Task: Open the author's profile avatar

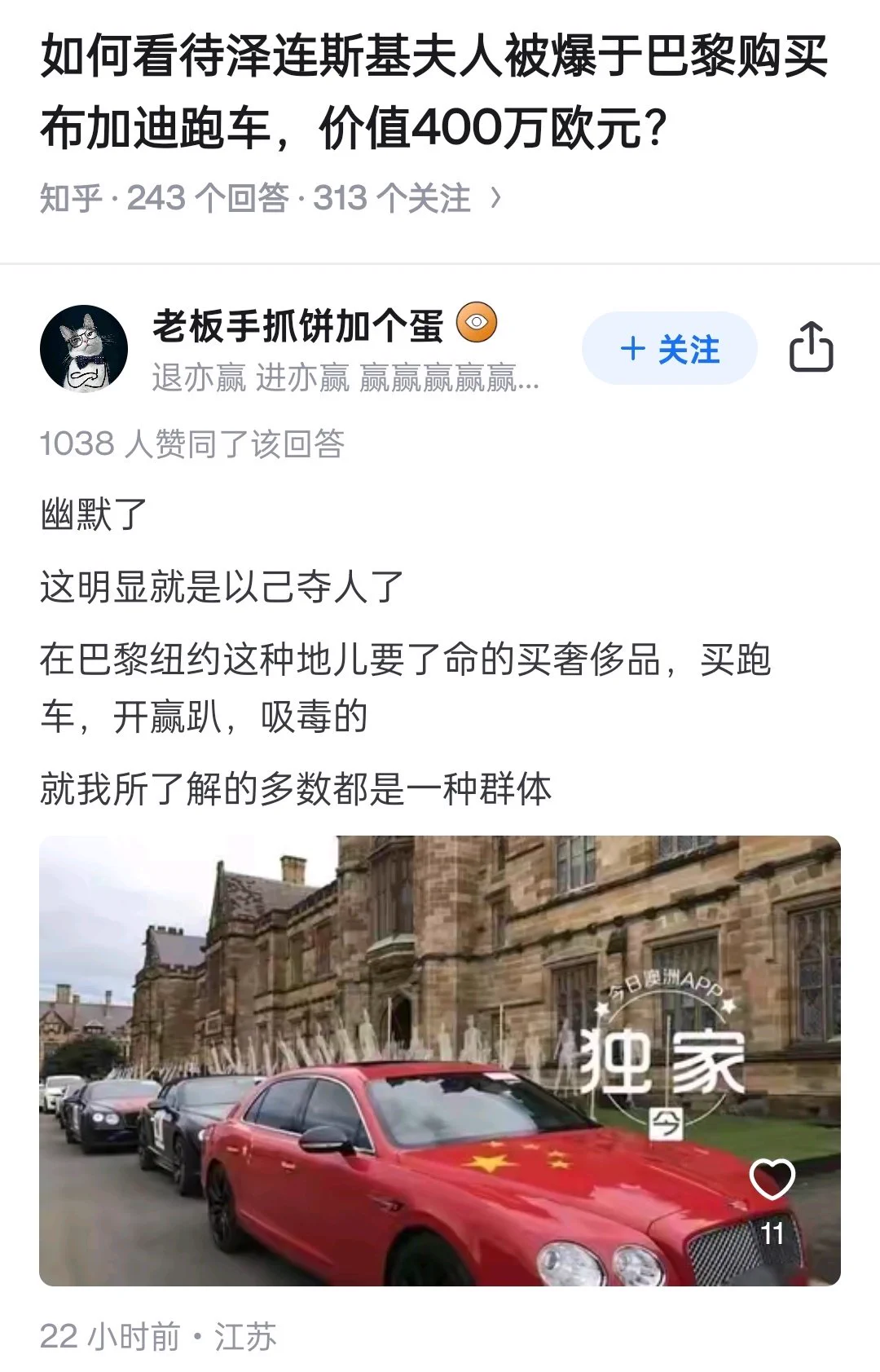Action: tap(84, 349)
